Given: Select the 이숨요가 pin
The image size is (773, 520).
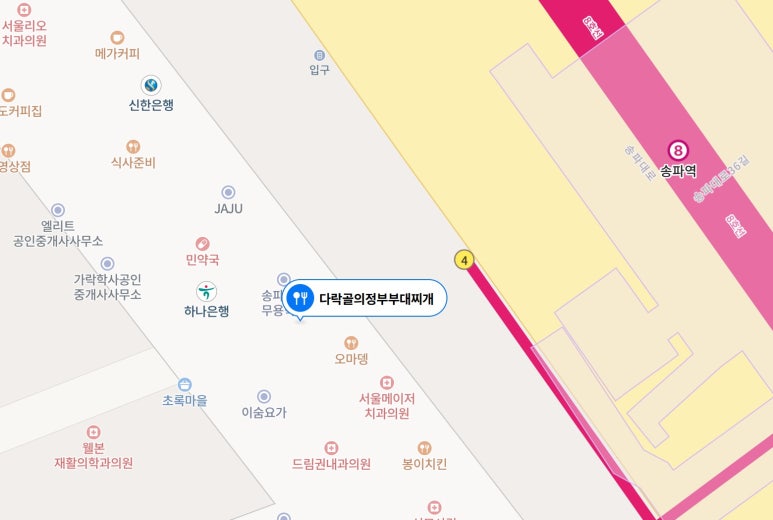Looking at the screenshot, I should pos(264,396).
